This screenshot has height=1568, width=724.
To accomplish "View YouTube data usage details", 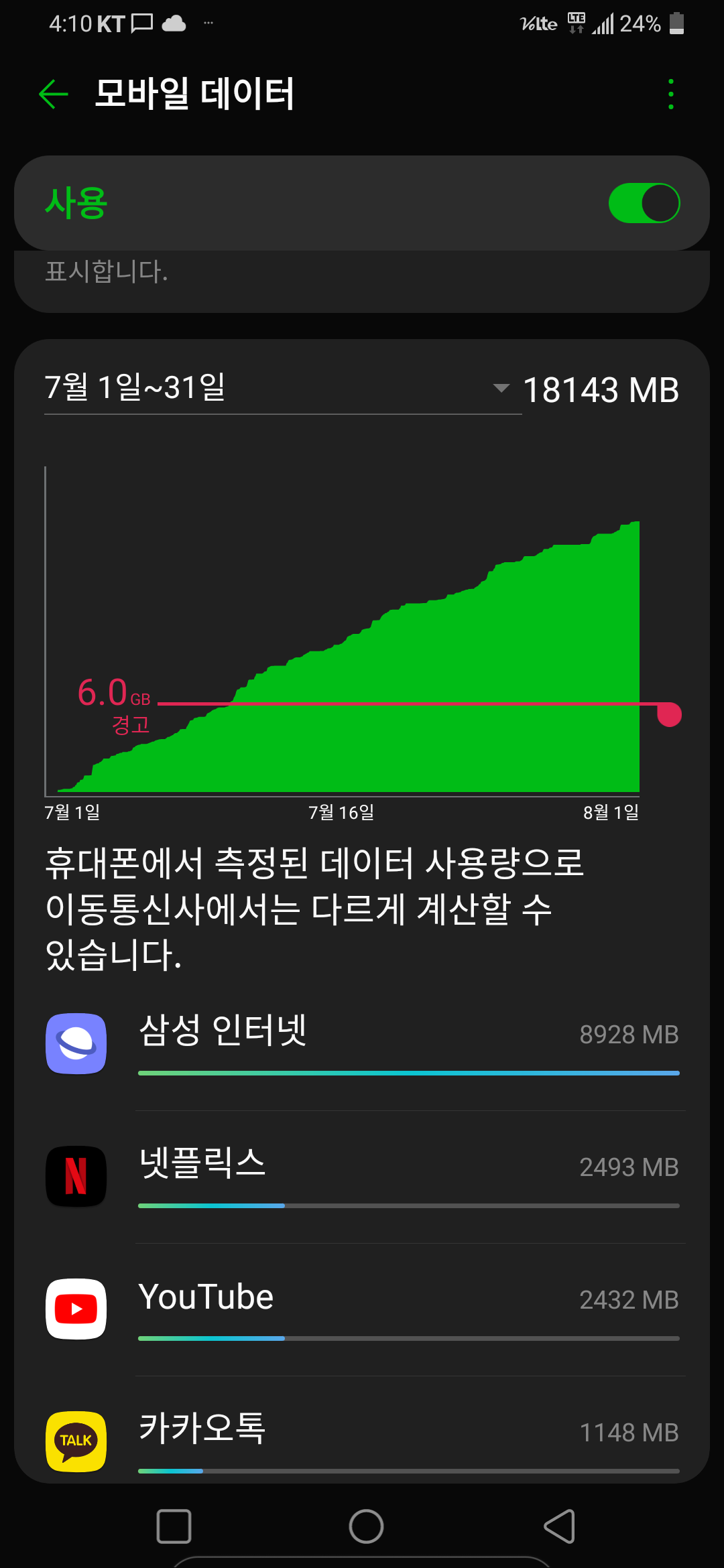I will pyautogui.click(x=362, y=1309).
